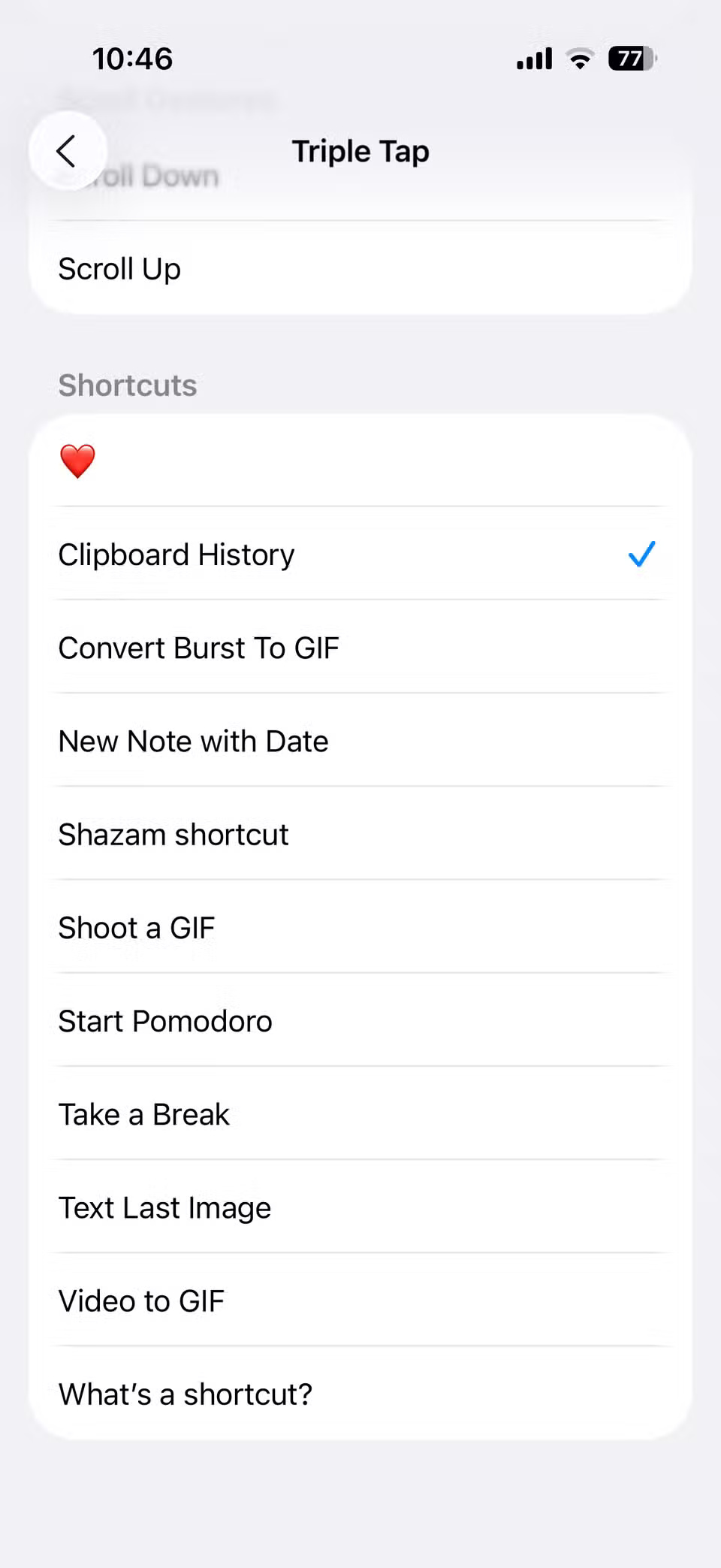Tap the Triple Tap title header
Screen dimensions: 721x1568
(360, 150)
